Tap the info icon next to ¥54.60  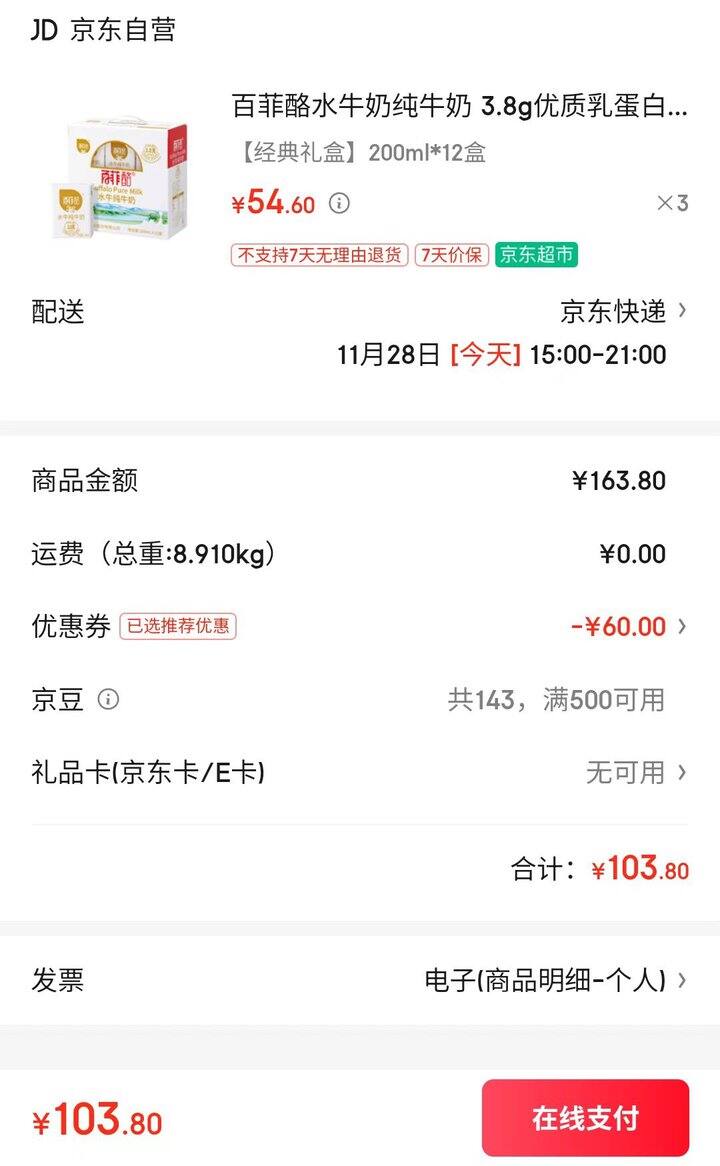click(340, 204)
